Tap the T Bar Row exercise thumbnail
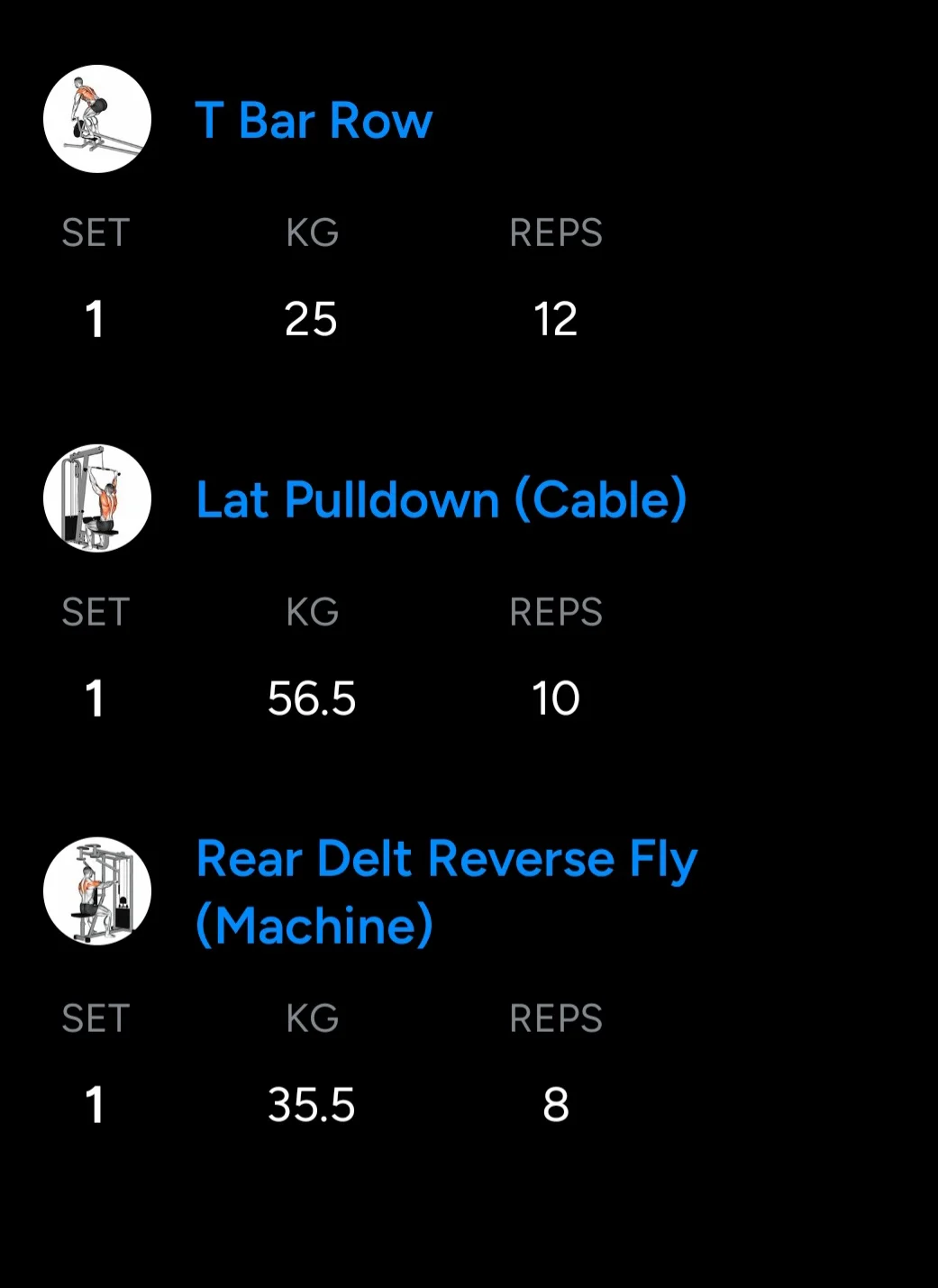The width and height of the screenshot is (938, 1288). tap(97, 119)
